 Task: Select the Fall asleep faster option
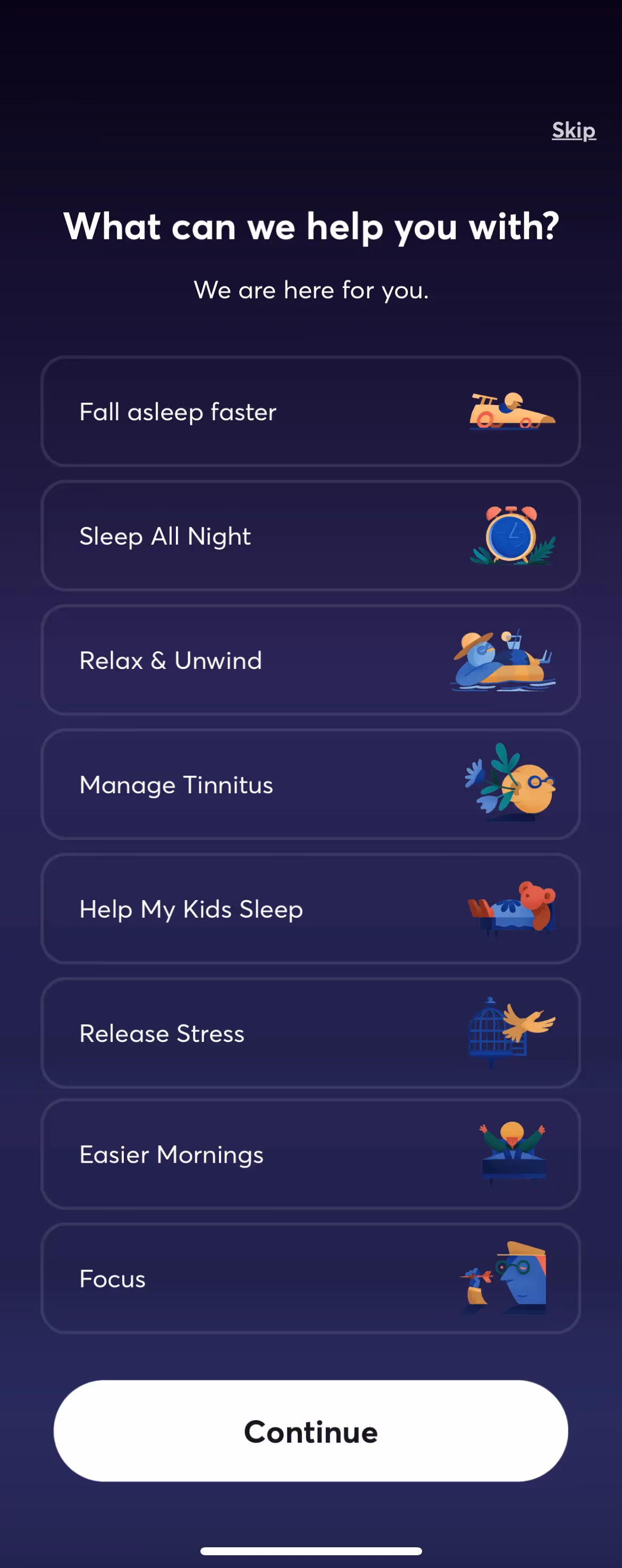click(x=310, y=411)
